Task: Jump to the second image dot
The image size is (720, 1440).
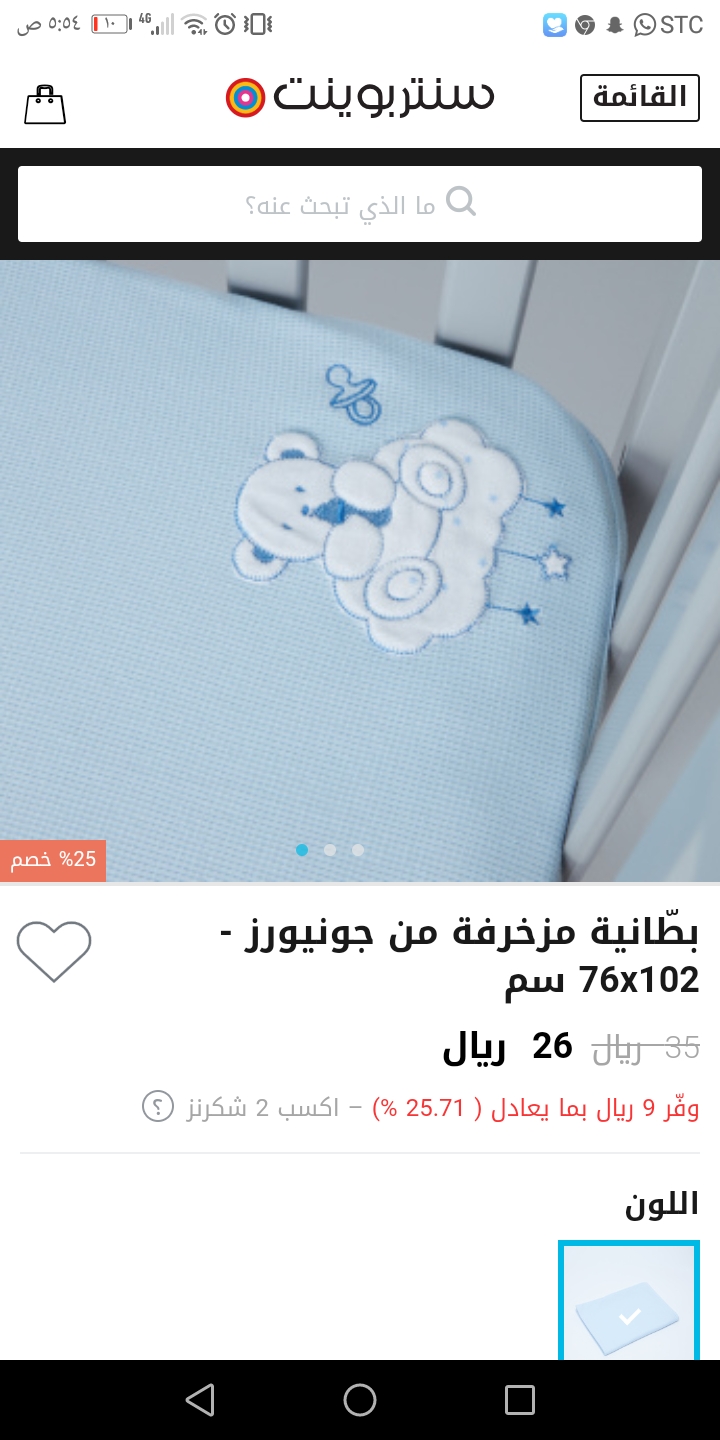Action: (x=330, y=850)
